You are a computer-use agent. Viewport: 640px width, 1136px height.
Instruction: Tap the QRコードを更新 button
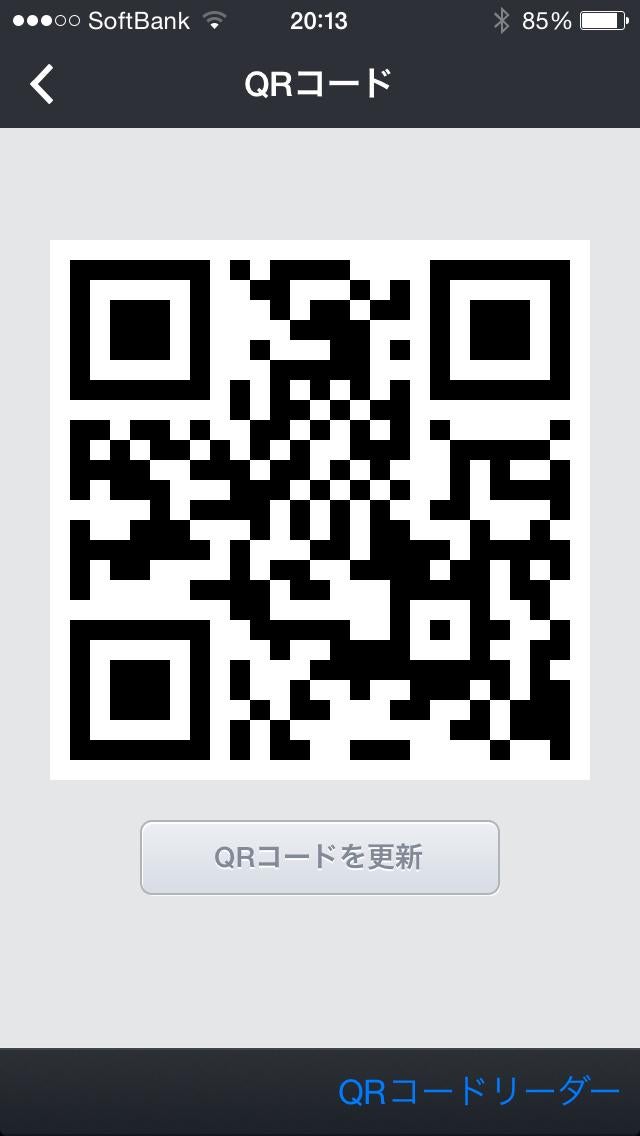pos(319,857)
